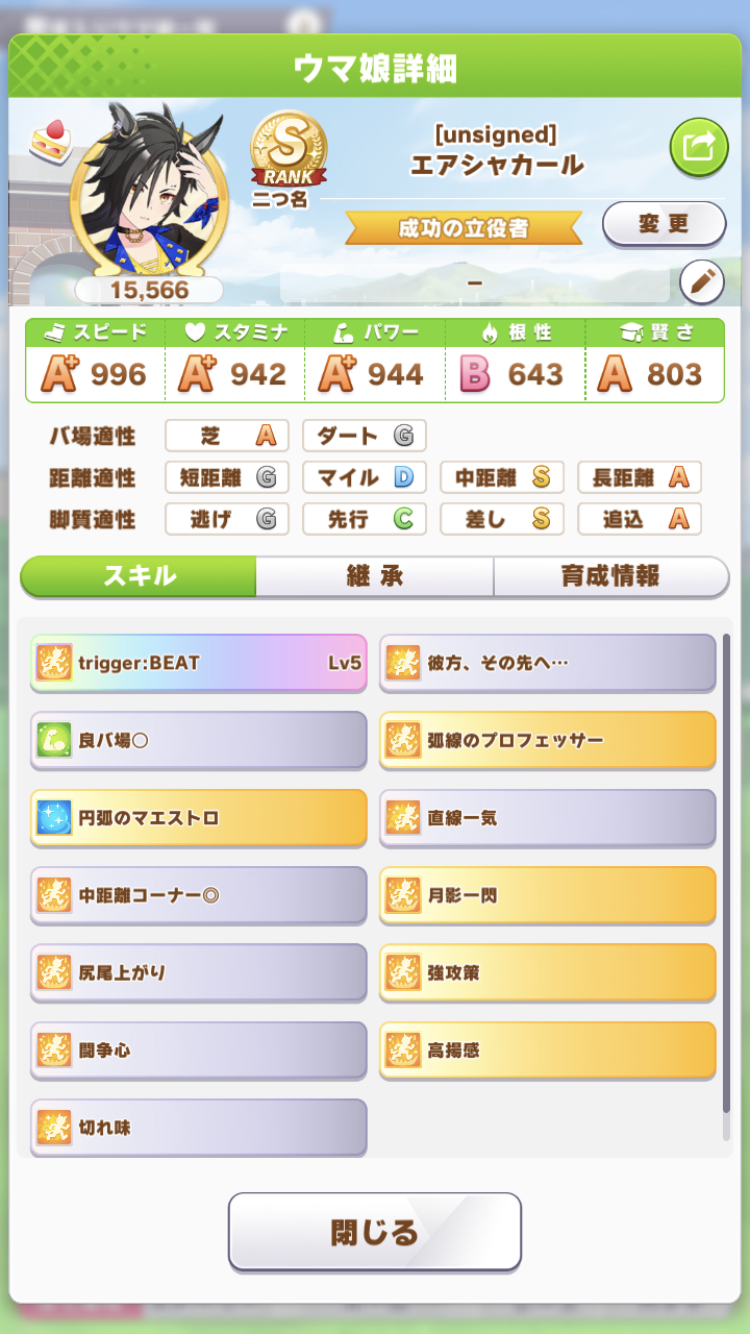Open the 尻尾上がり skill

(199, 972)
